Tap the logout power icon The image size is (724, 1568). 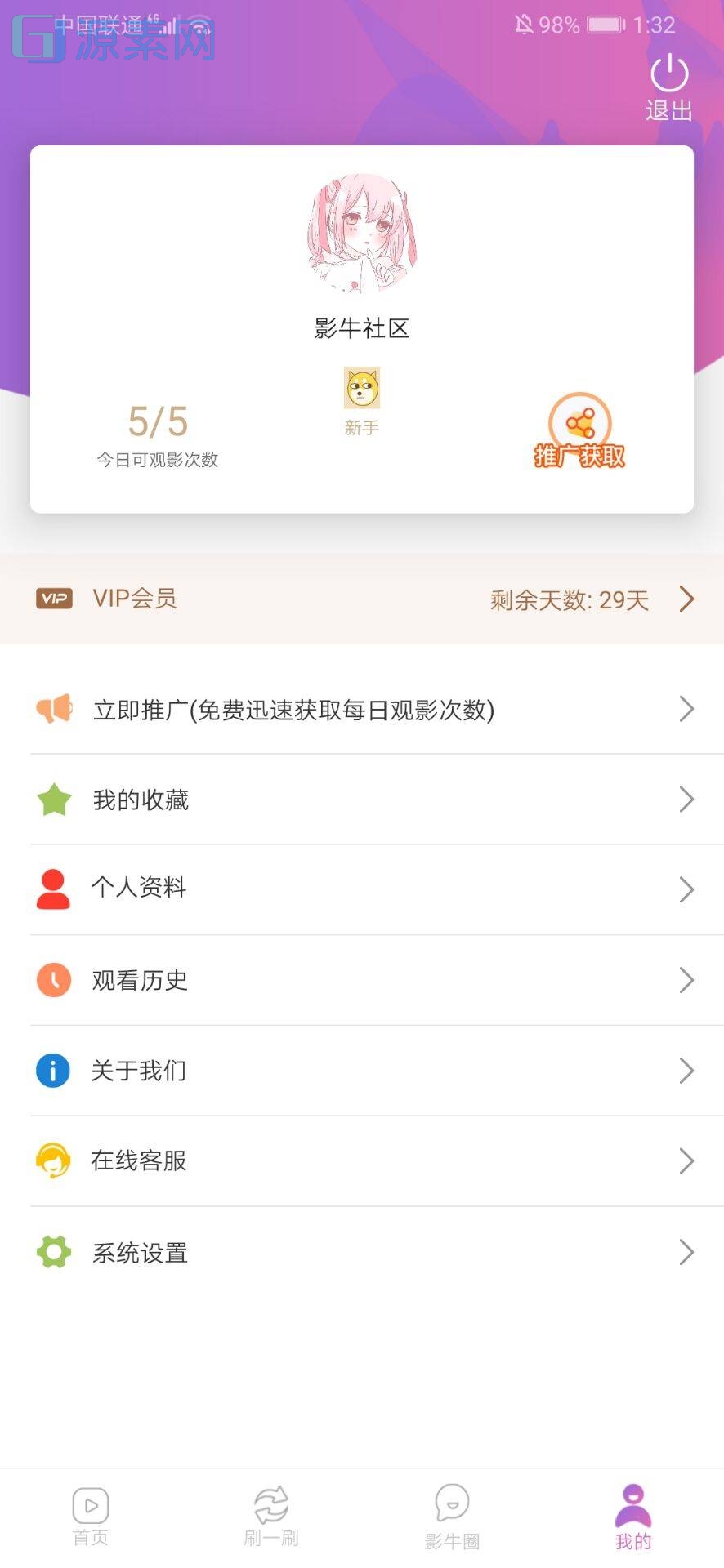coord(669,73)
